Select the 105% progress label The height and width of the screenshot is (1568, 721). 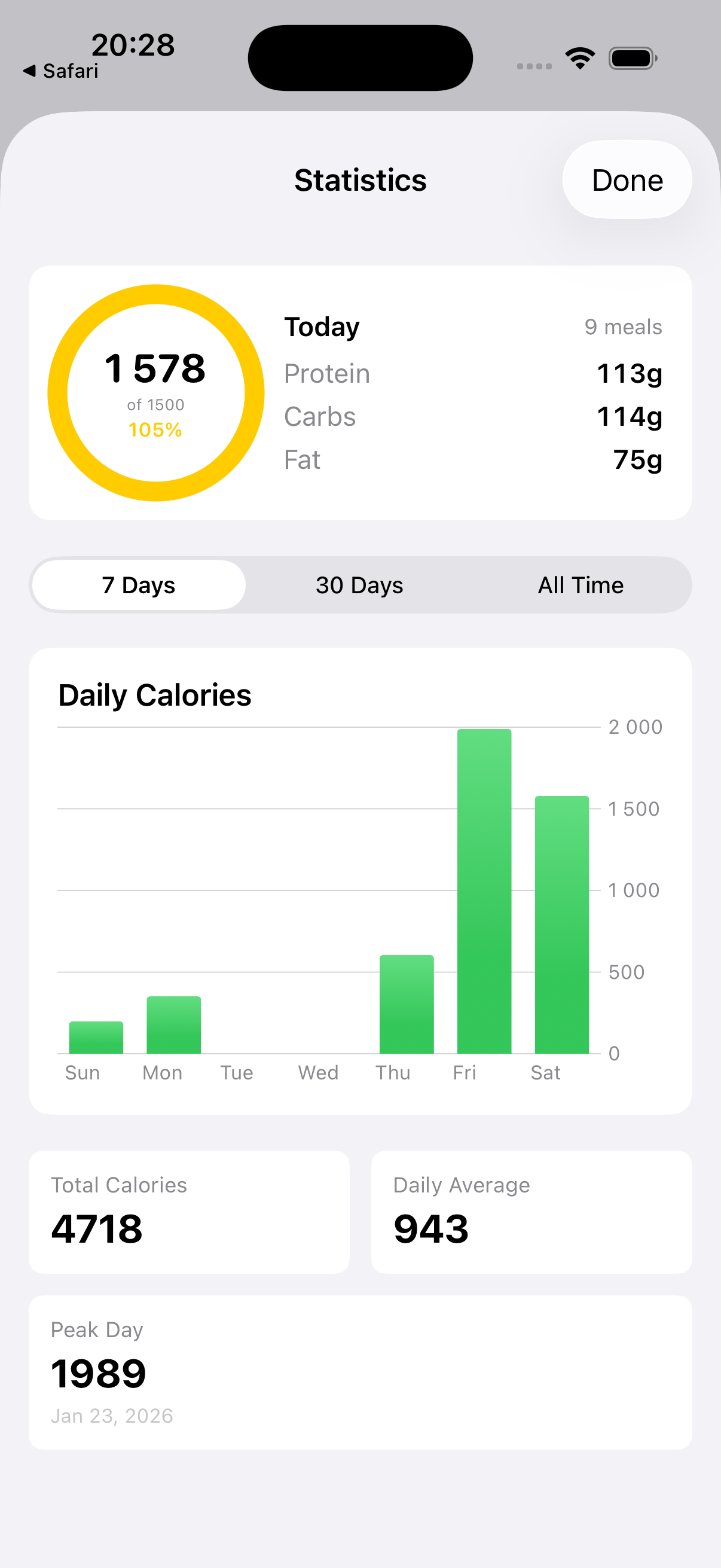(x=155, y=430)
